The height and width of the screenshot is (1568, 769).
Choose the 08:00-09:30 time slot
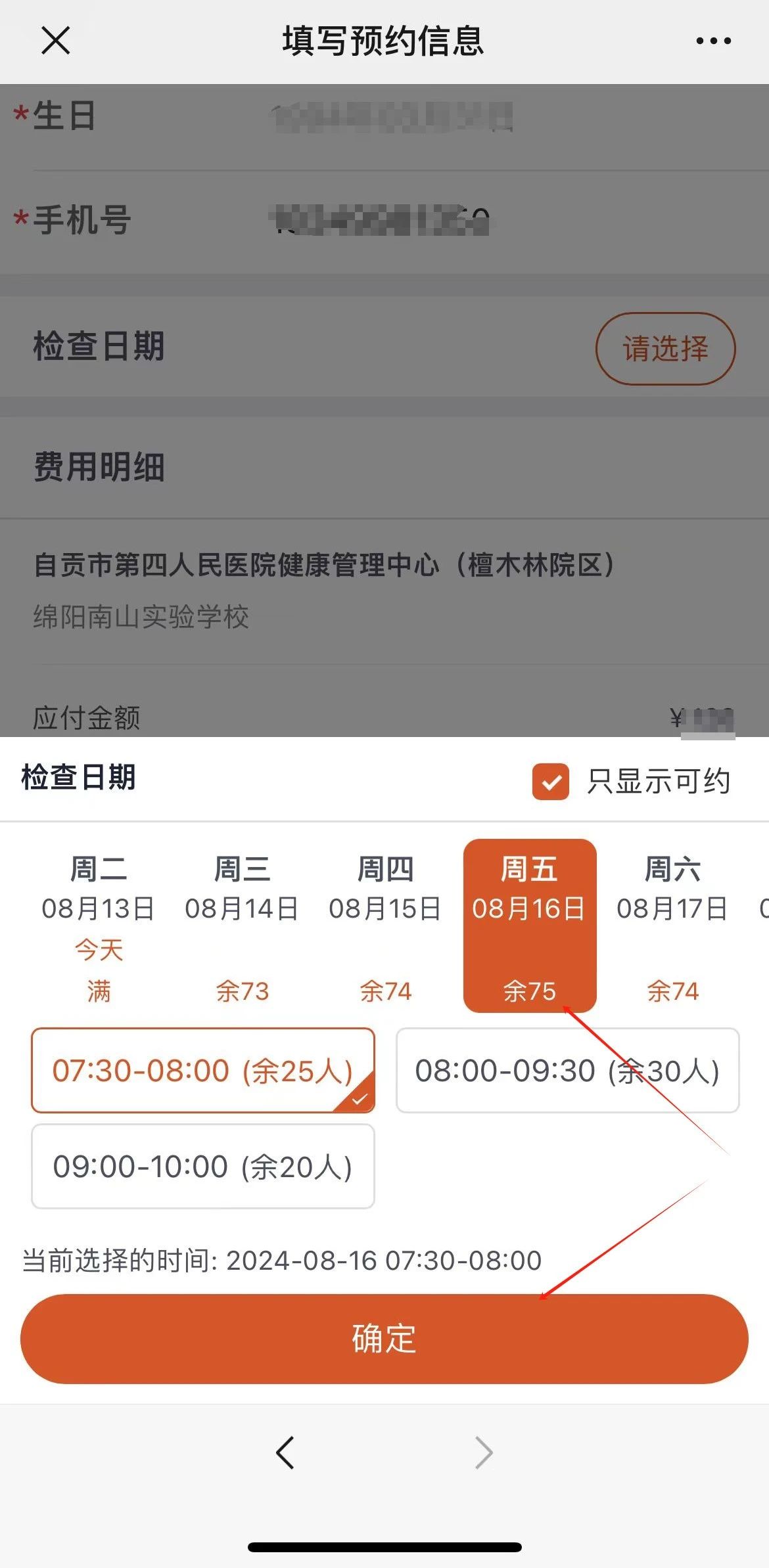pyautogui.click(x=567, y=1070)
